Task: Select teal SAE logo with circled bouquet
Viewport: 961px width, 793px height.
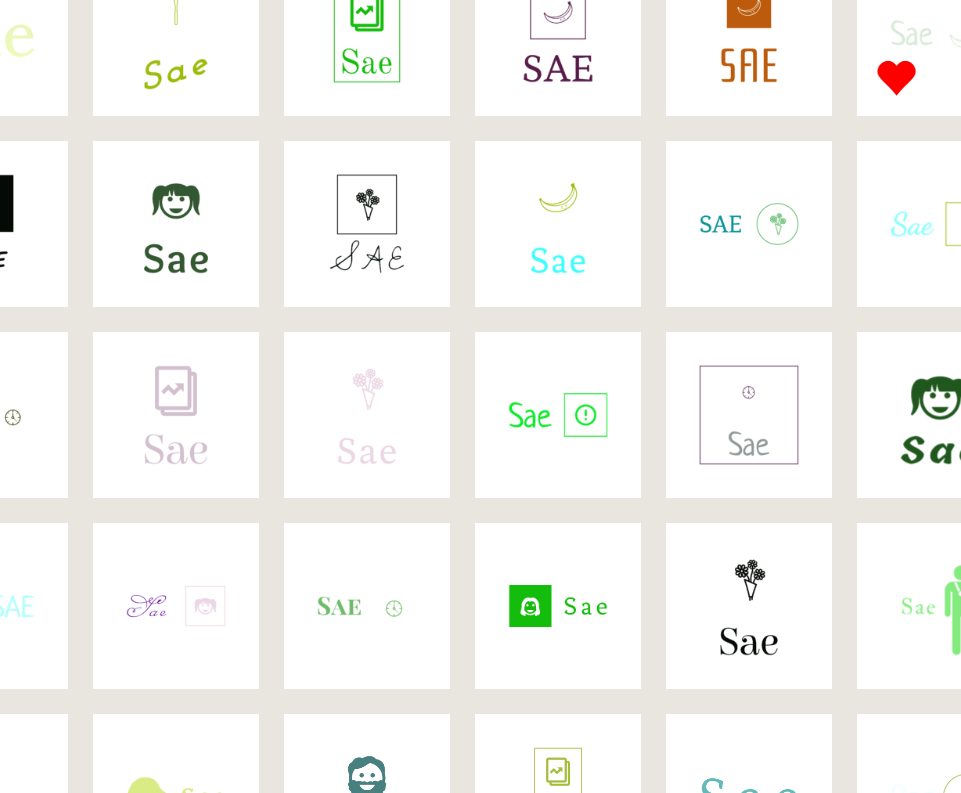Action: click(x=748, y=224)
